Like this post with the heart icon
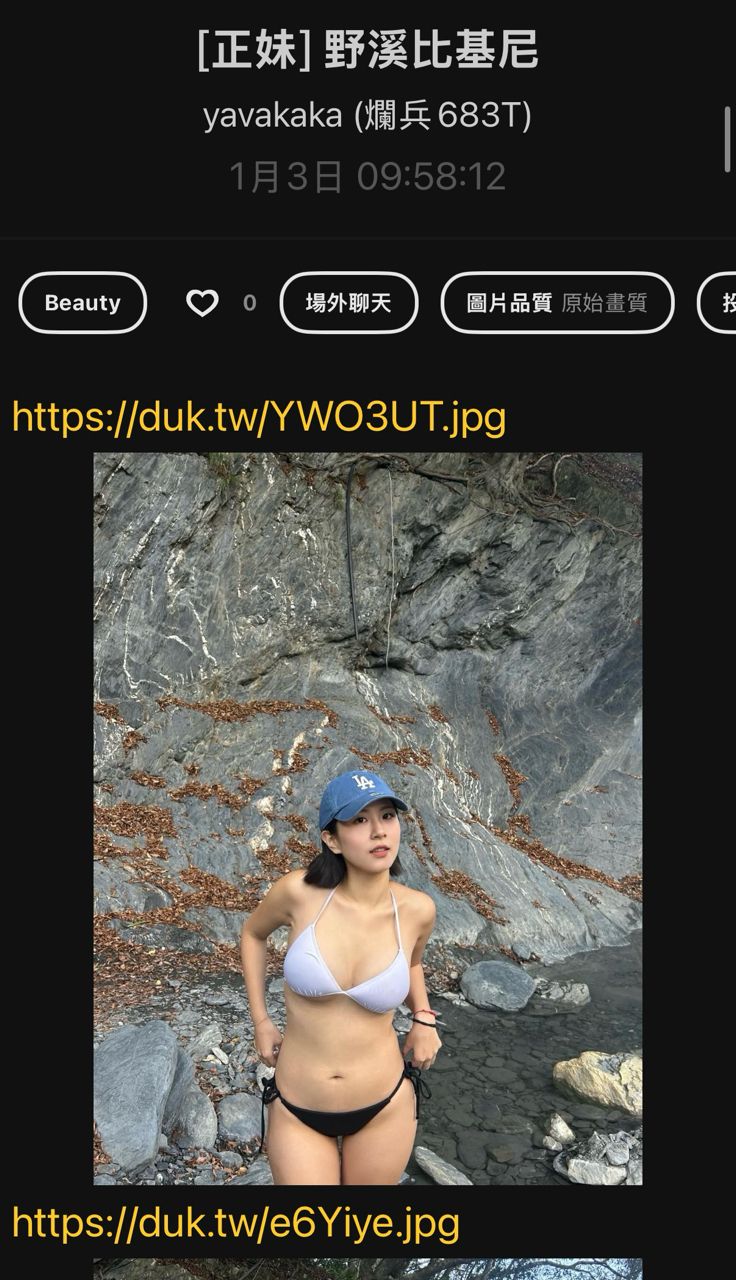 (202, 303)
